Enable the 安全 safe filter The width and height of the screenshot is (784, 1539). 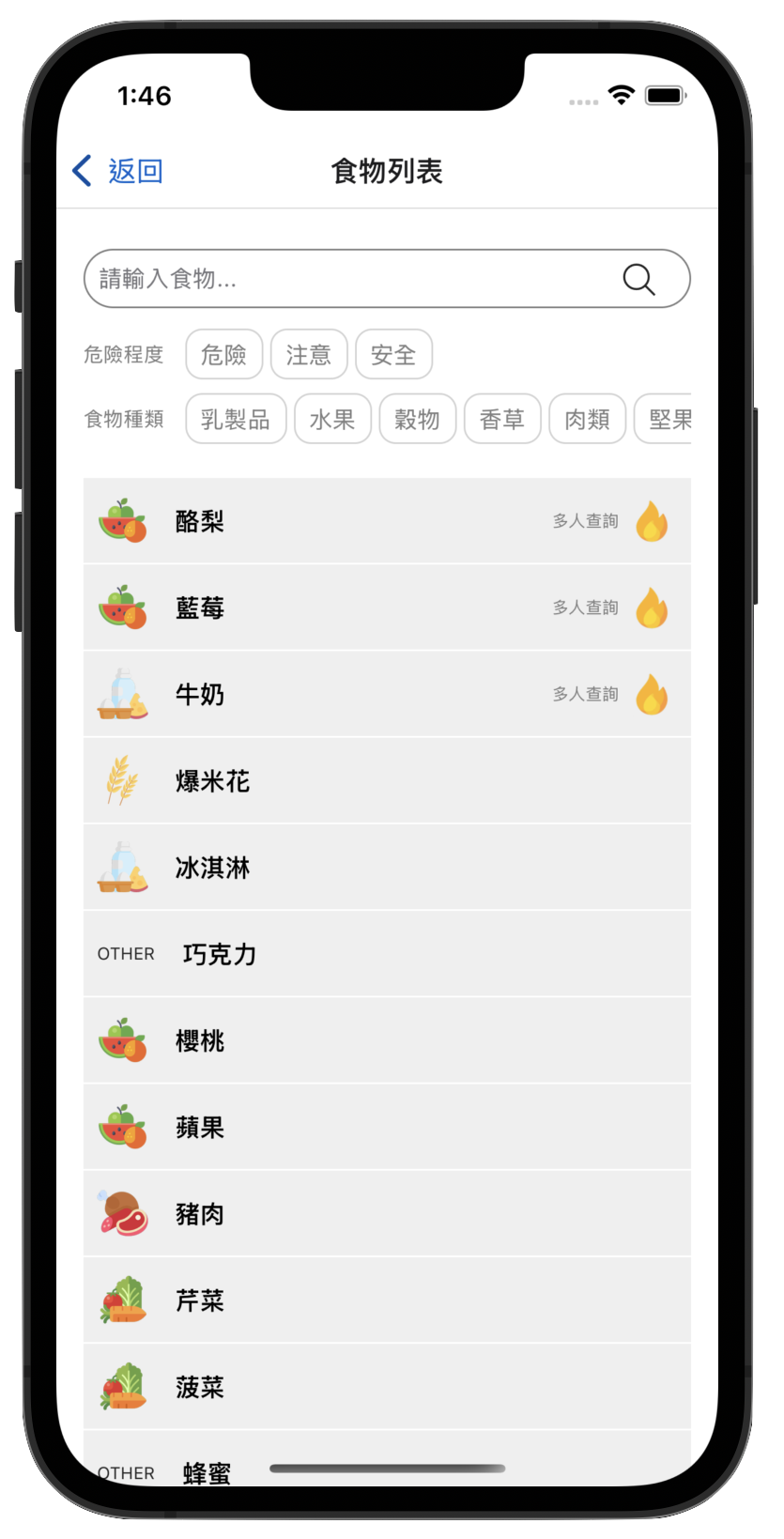click(x=393, y=354)
